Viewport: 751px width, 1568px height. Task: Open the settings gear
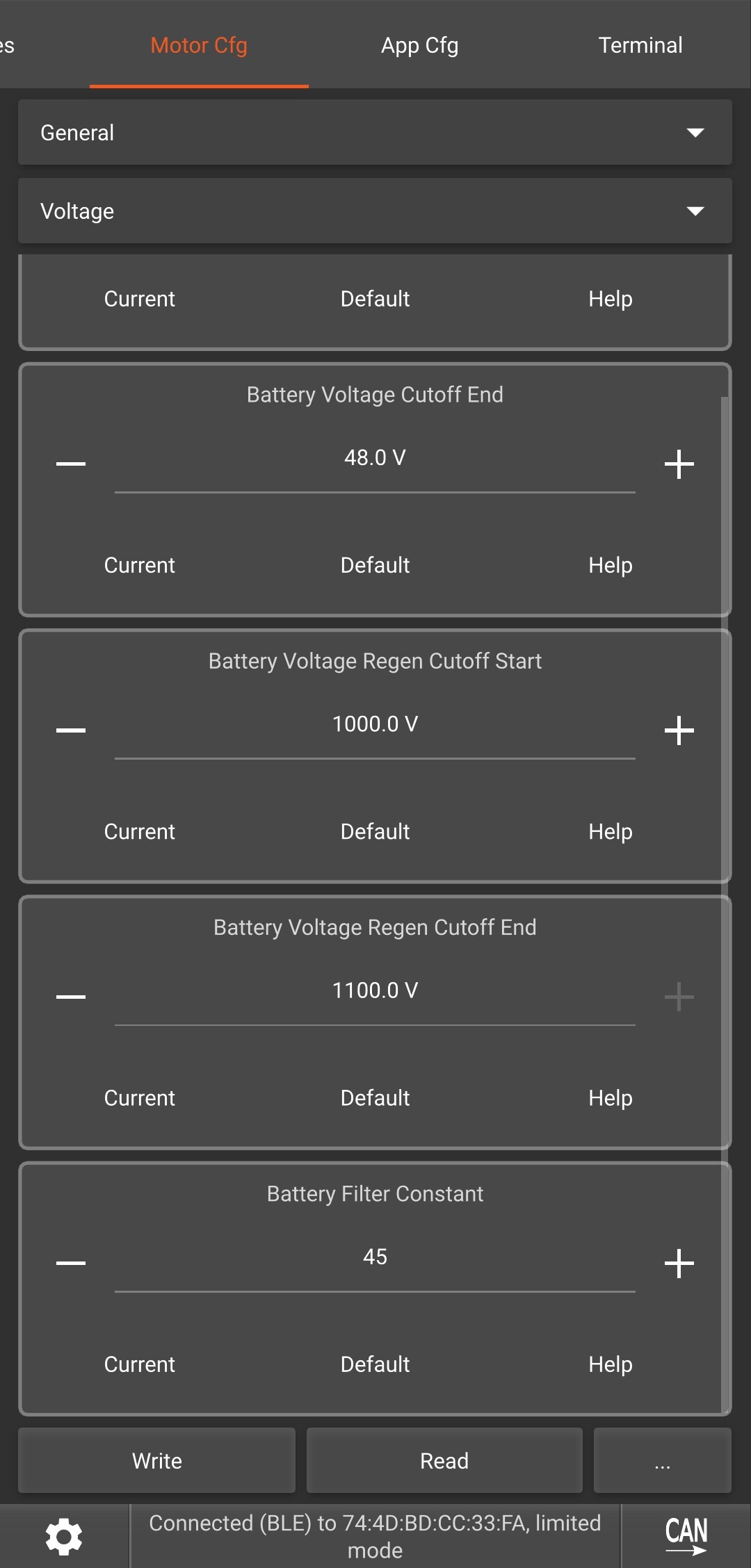coord(64,1536)
